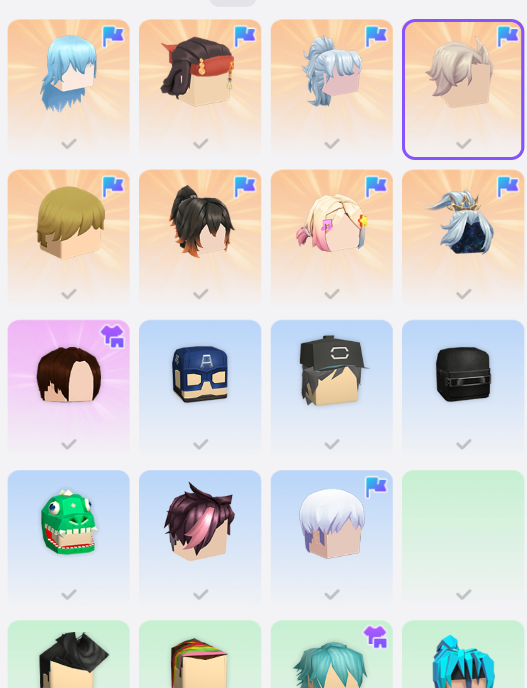Viewport: 527px width, 688px height.
Task: Choose the dark hair with red headband
Action: tap(200, 87)
